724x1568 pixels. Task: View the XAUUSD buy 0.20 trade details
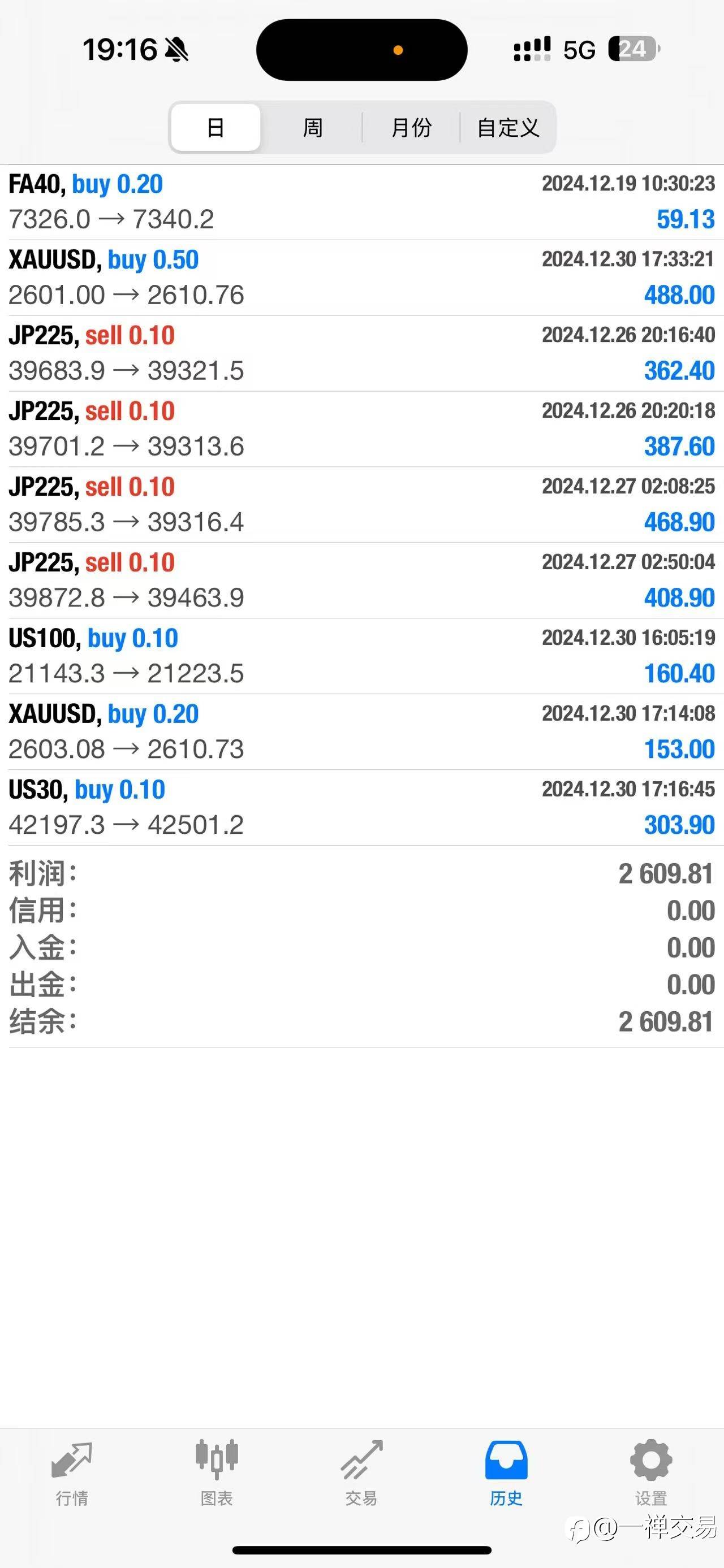click(361, 731)
